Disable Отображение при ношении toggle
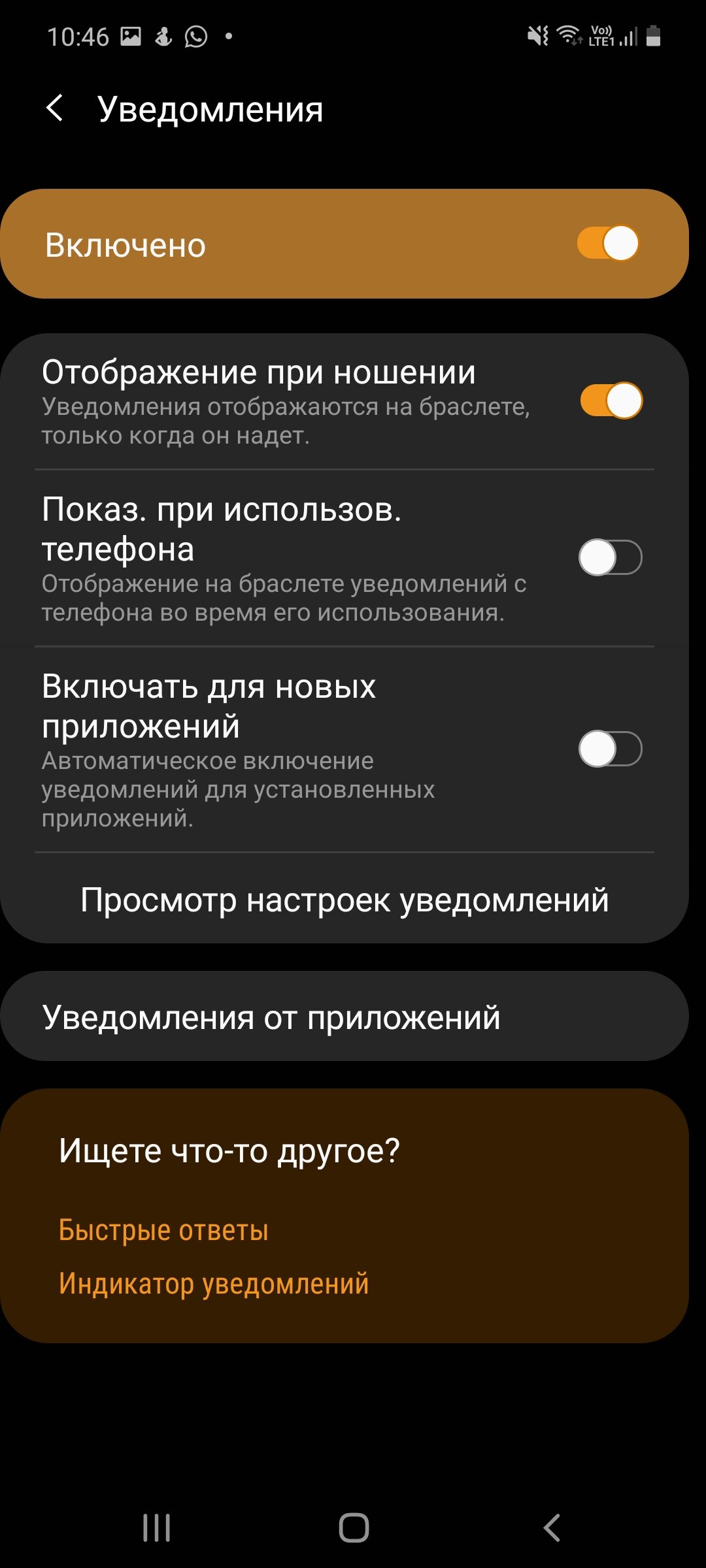The height and width of the screenshot is (1568, 706). pos(611,400)
